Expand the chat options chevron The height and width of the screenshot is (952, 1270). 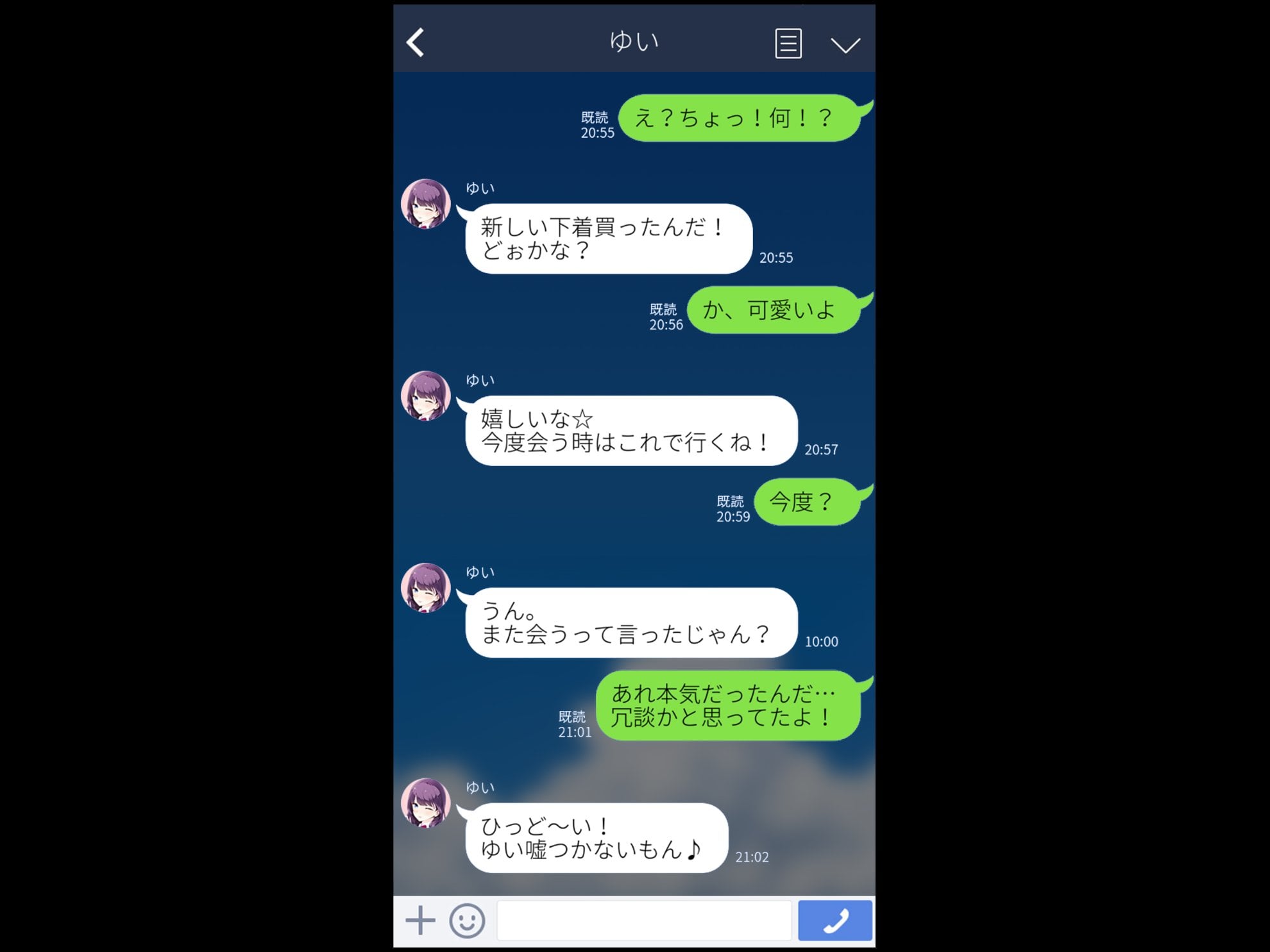click(845, 45)
